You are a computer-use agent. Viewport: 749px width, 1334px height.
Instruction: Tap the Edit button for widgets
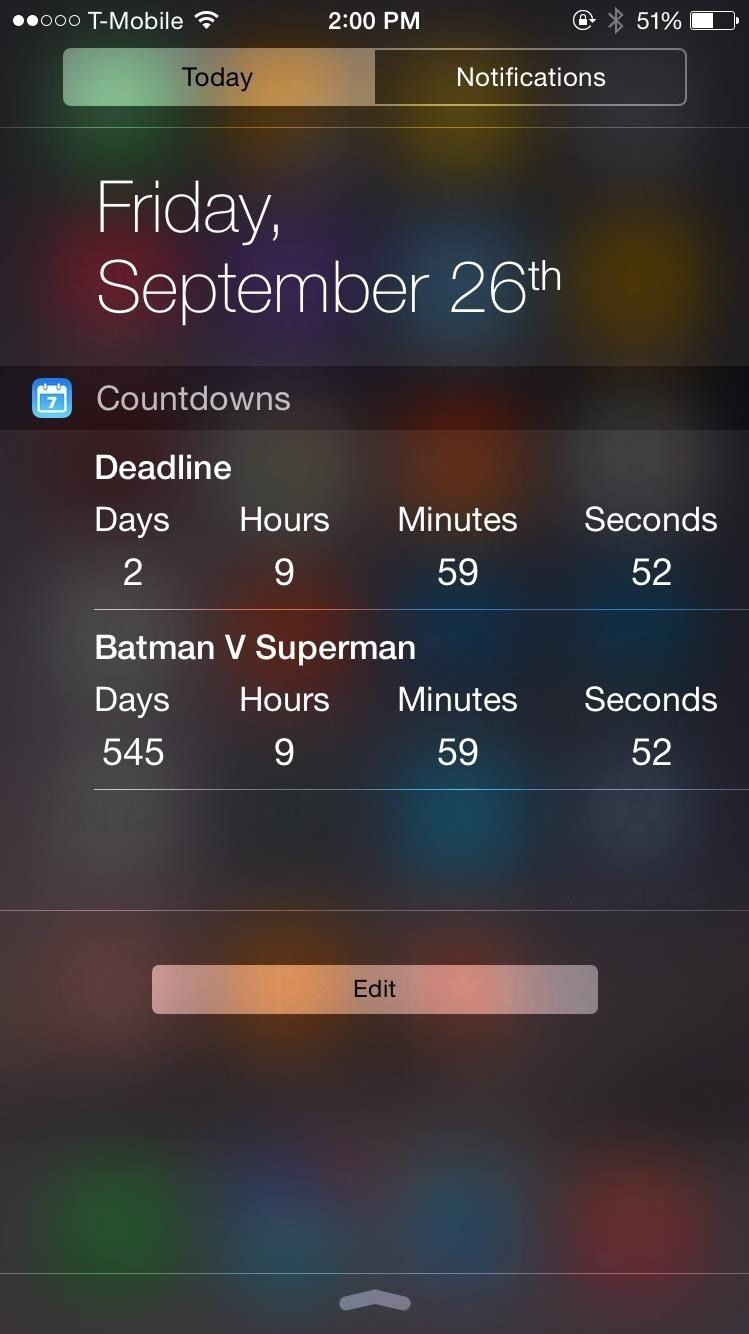(374, 989)
